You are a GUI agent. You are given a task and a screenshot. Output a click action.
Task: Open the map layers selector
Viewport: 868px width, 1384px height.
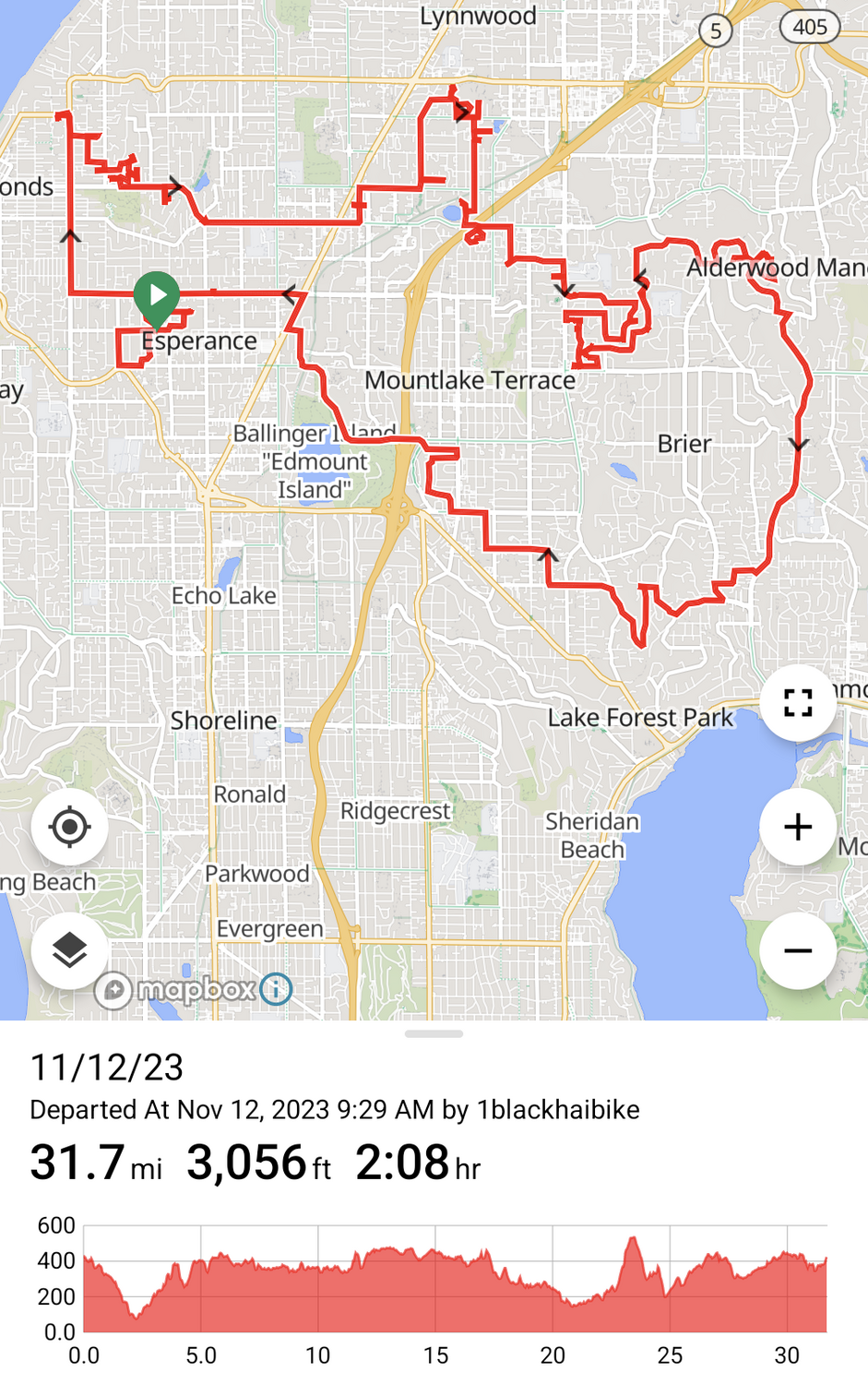click(x=69, y=950)
